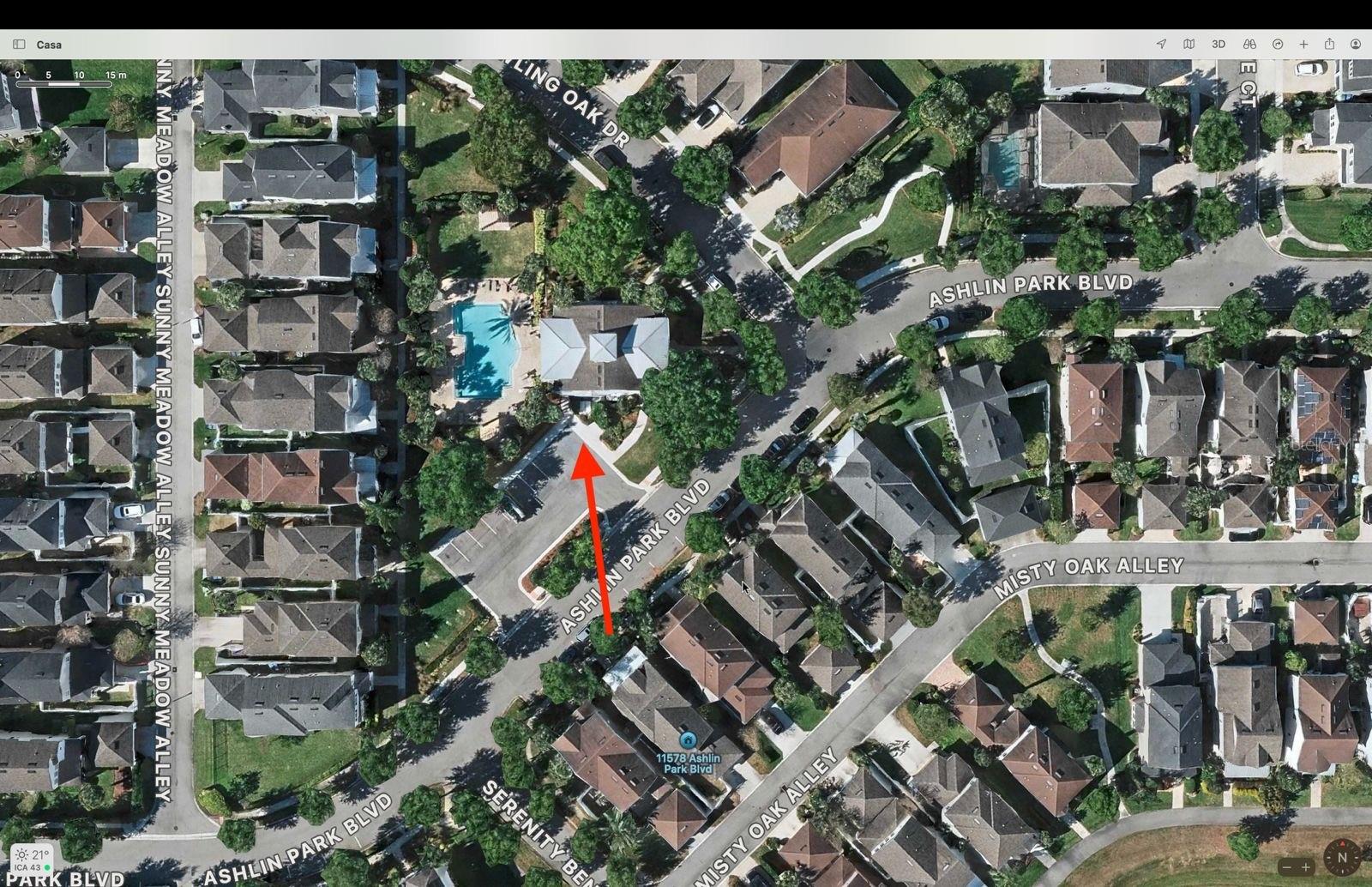Tap the plus button in the toolbar
The width and height of the screenshot is (1372, 887).
tap(1303, 45)
